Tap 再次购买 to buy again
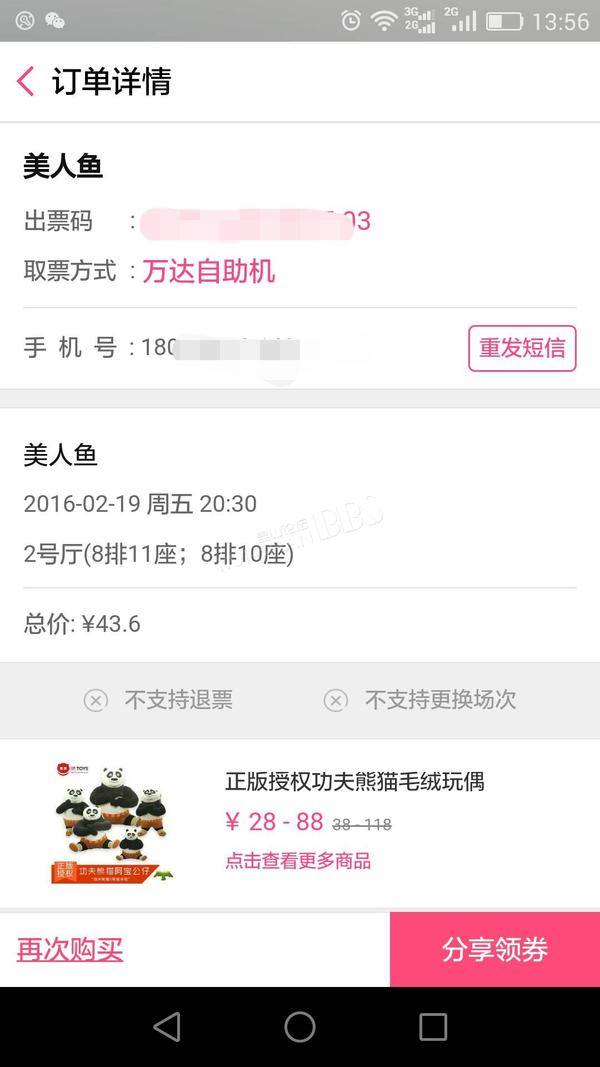The image size is (600, 1067). 70,949
